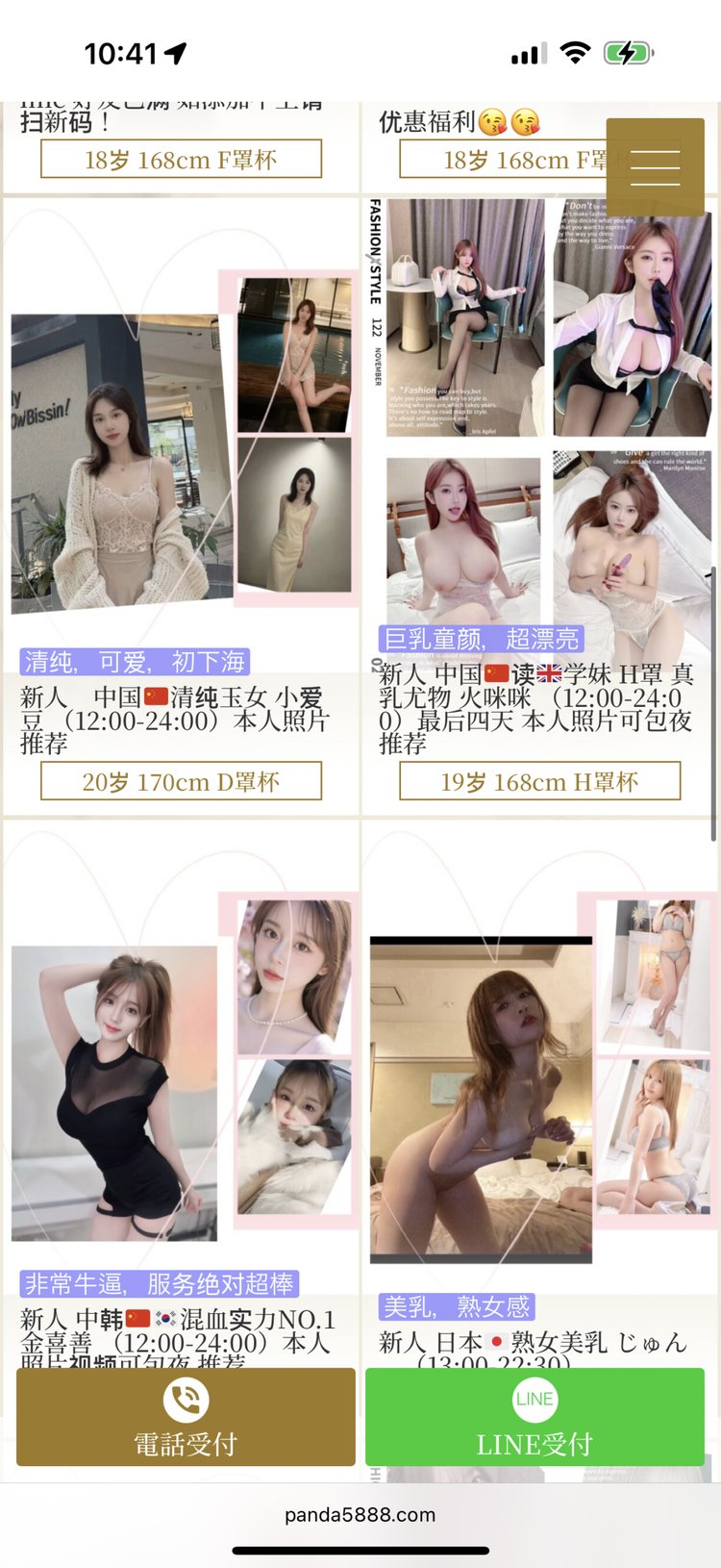
Task: Open the card labeled 20岁 170cm D罩杯
Action: click(x=181, y=781)
